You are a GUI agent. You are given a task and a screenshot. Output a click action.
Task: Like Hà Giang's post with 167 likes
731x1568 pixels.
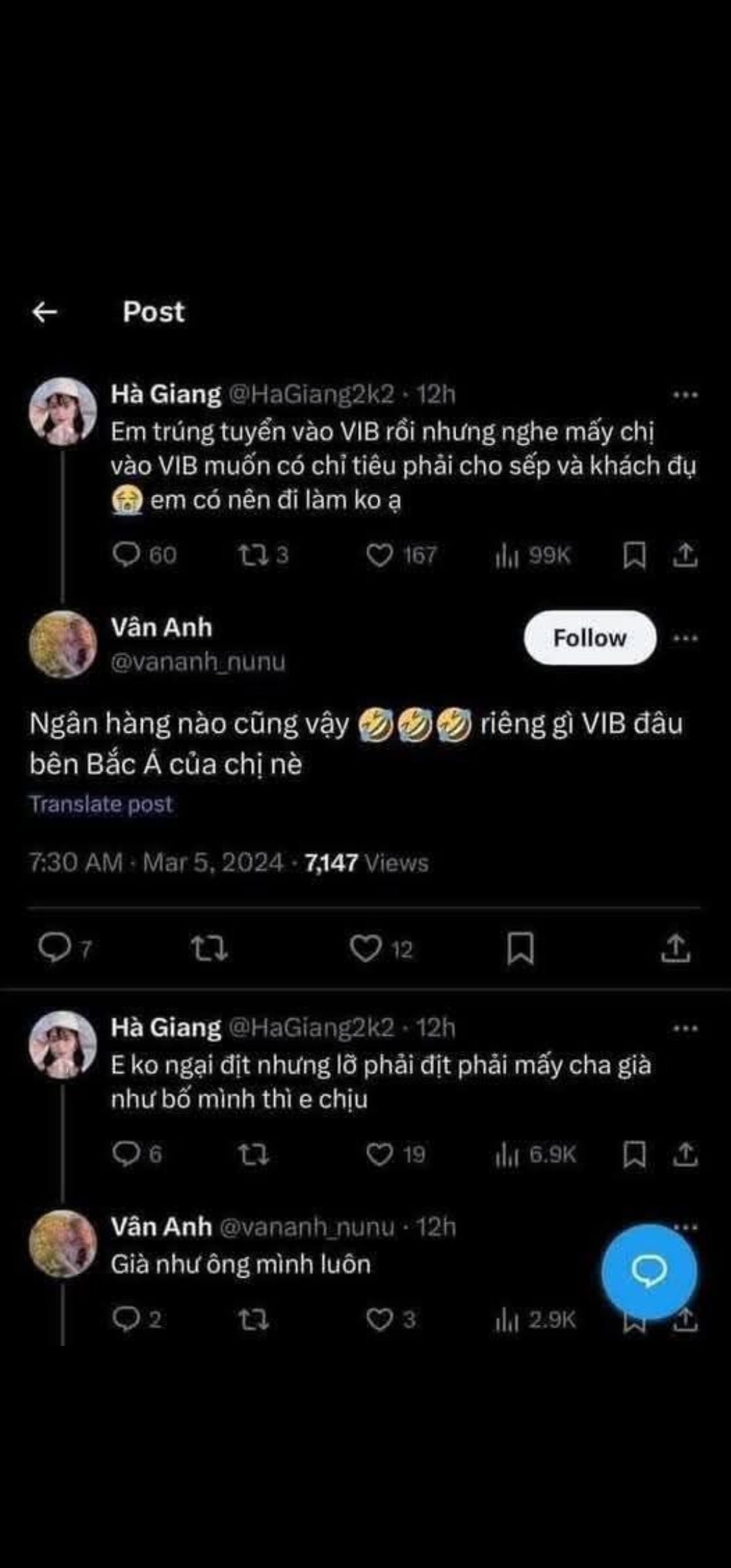coord(380,556)
